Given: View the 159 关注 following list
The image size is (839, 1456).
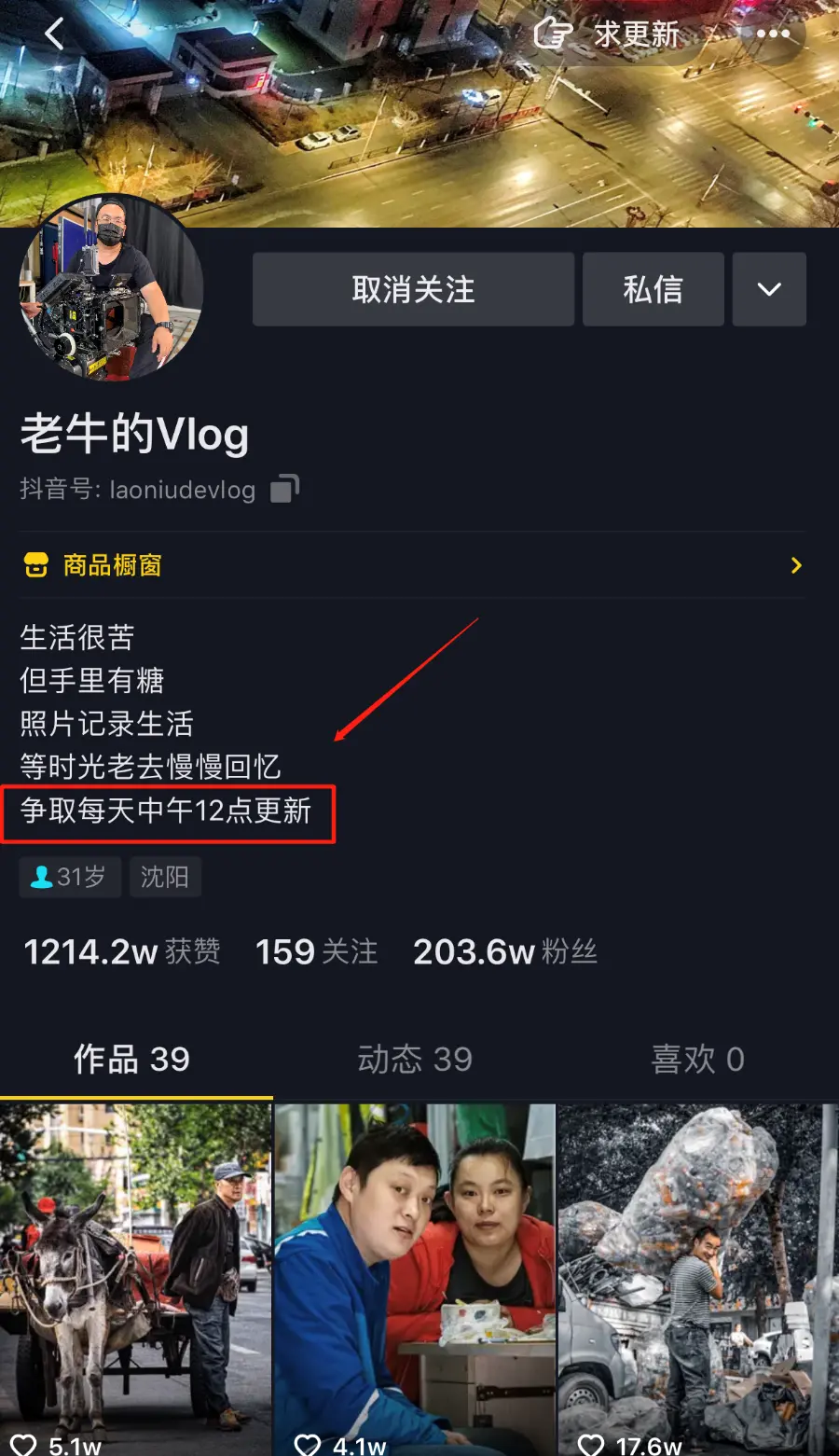Looking at the screenshot, I should 316,951.
